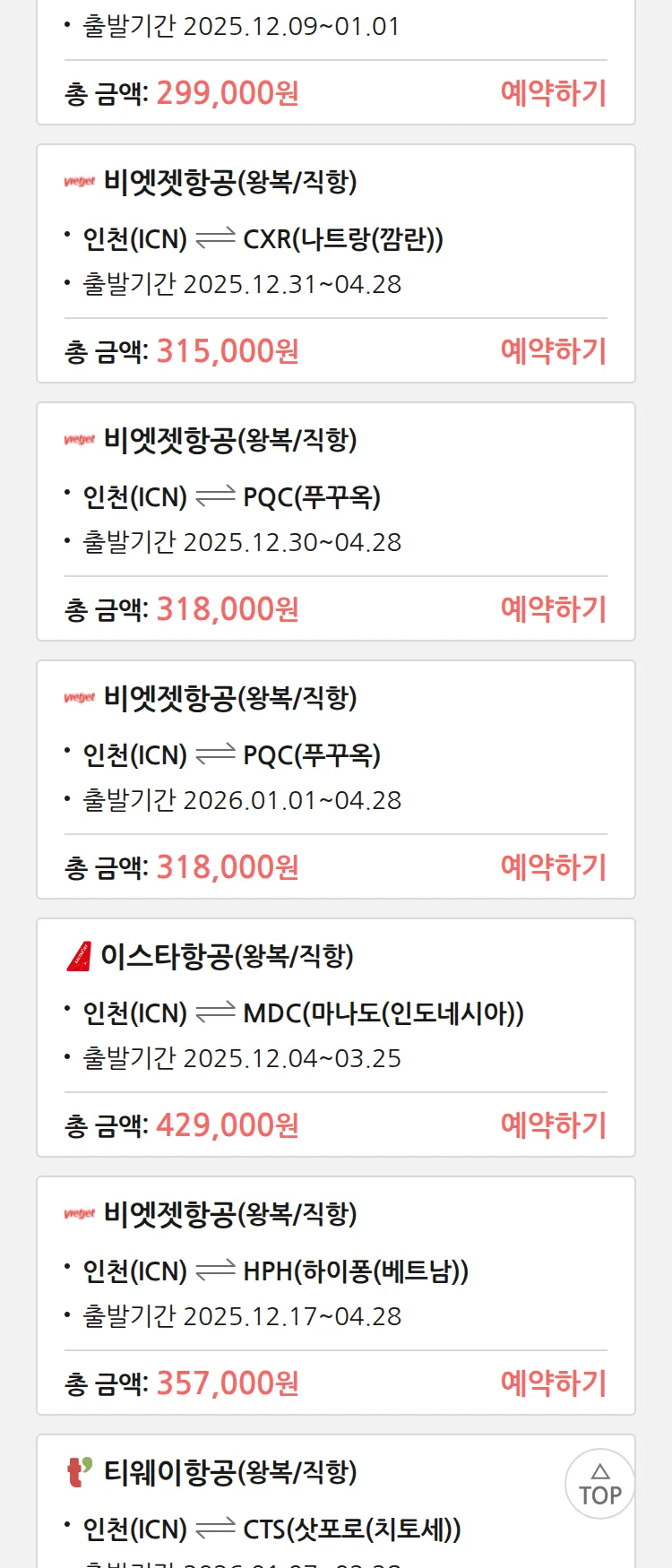Jump back up with the TOP button
The height and width of the screenshot is (1568, 672).
(599, 1484)
